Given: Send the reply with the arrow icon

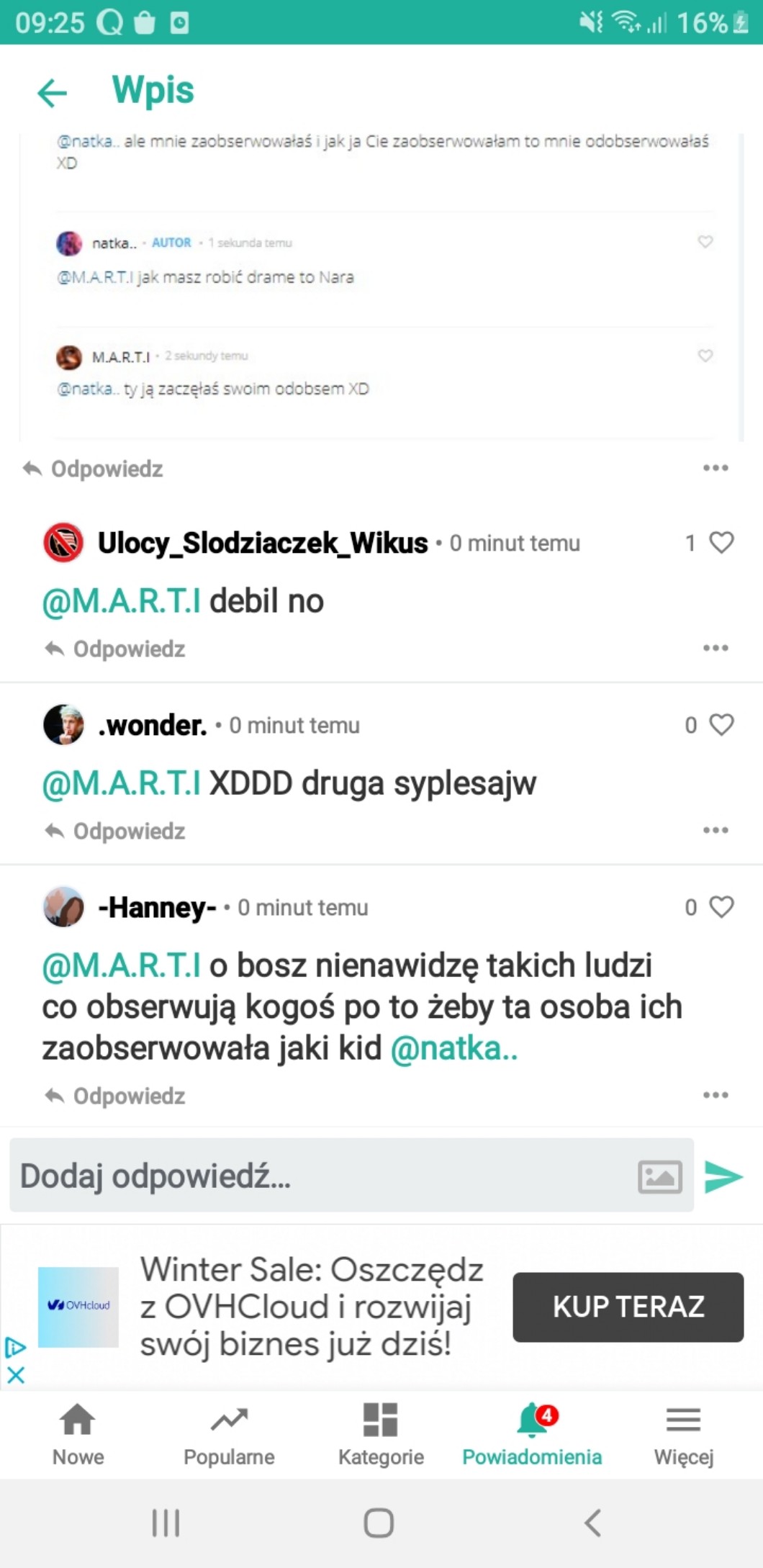Looking at the screenshot, I should 723,1177.
